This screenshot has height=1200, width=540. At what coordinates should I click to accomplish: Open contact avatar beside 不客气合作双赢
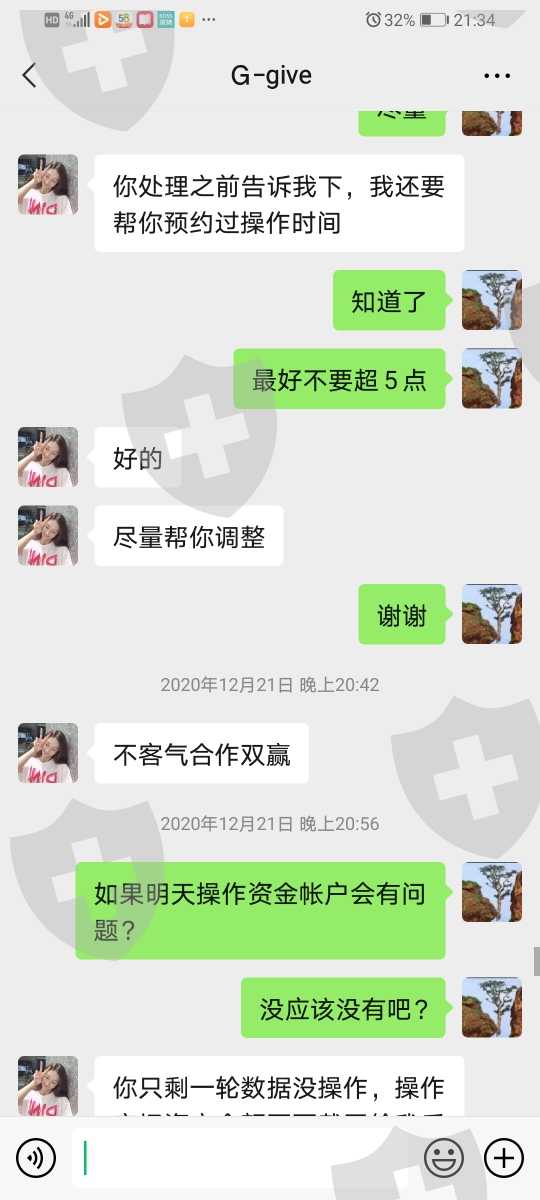coord(48,753)
